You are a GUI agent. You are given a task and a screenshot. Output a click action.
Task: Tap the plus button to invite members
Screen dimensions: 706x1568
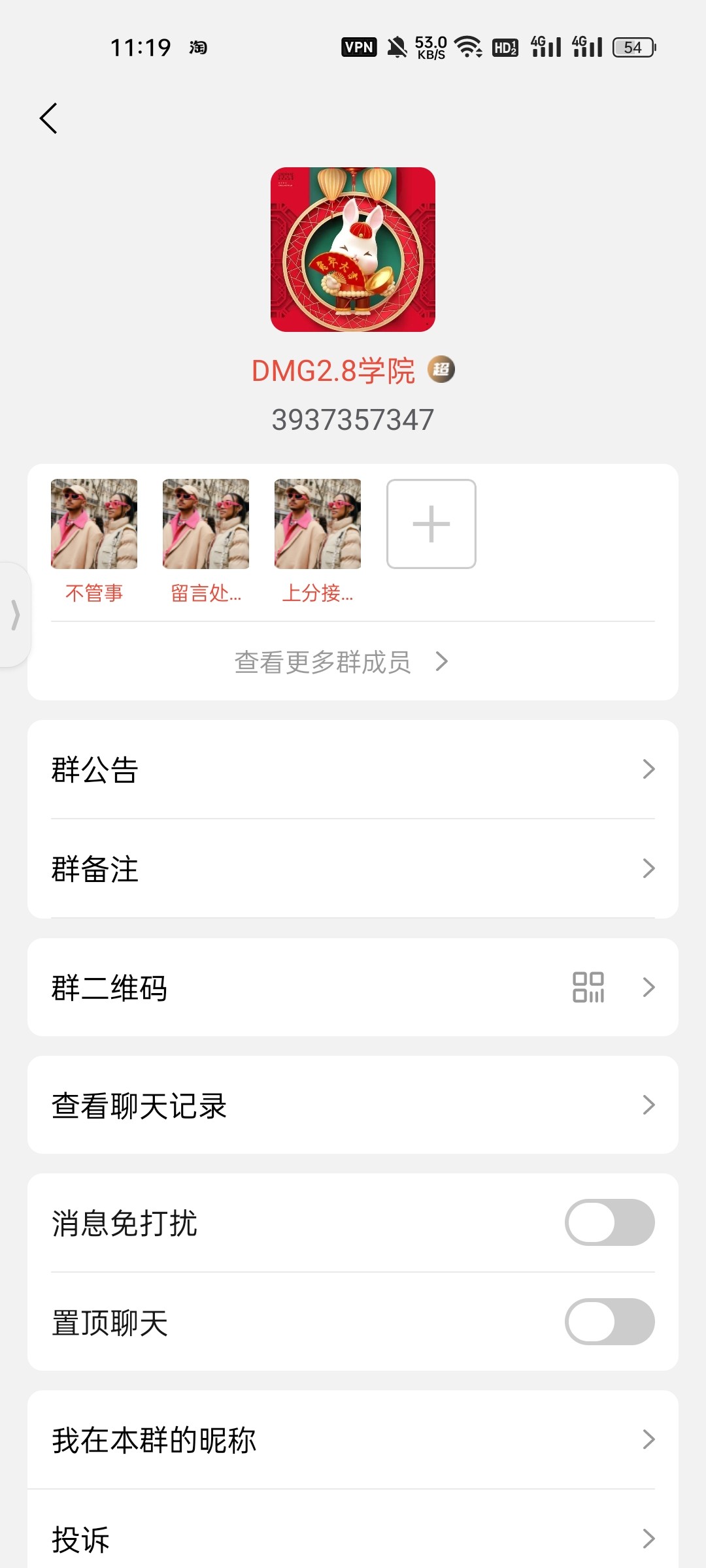(x=431, y=523)
